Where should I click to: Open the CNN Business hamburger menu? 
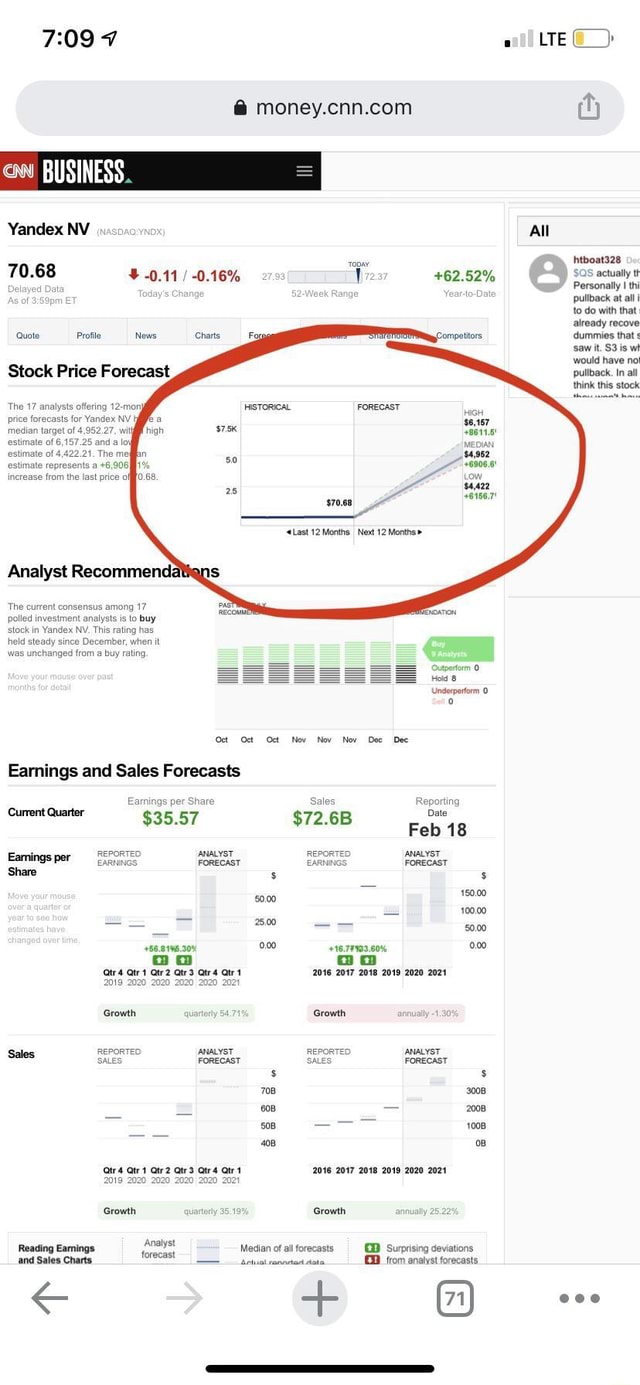coord(305,171)
